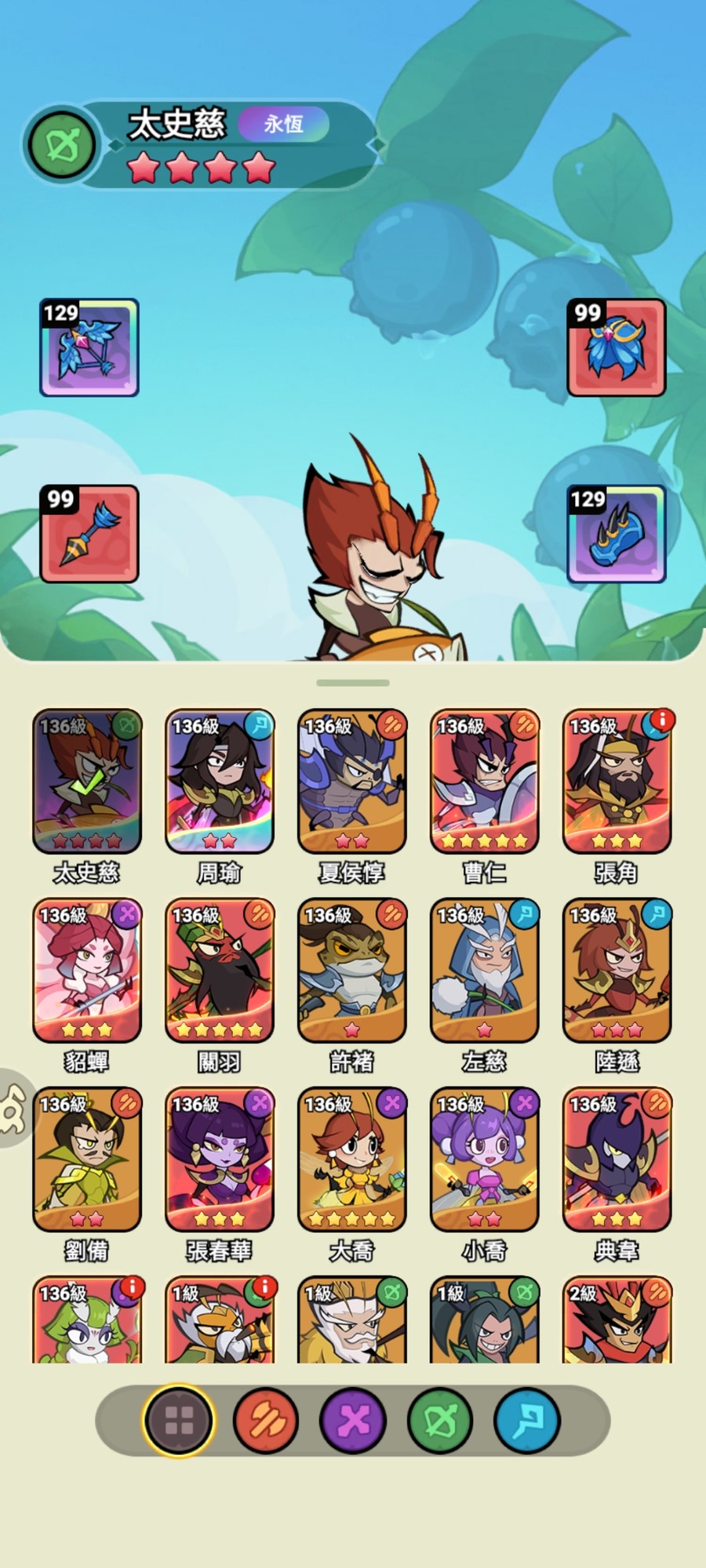Choose the 典韋 hero card
This screenshot has height=1568, width=706.
pyautogui.click(x=617, y=1159)
